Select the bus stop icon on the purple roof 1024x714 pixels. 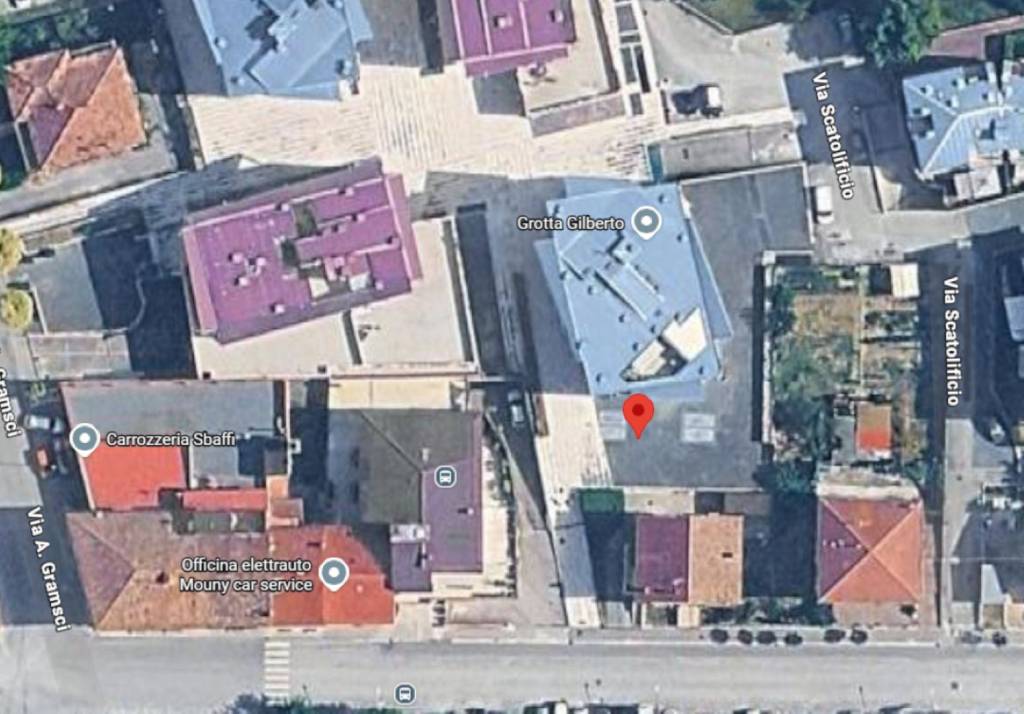446,476
